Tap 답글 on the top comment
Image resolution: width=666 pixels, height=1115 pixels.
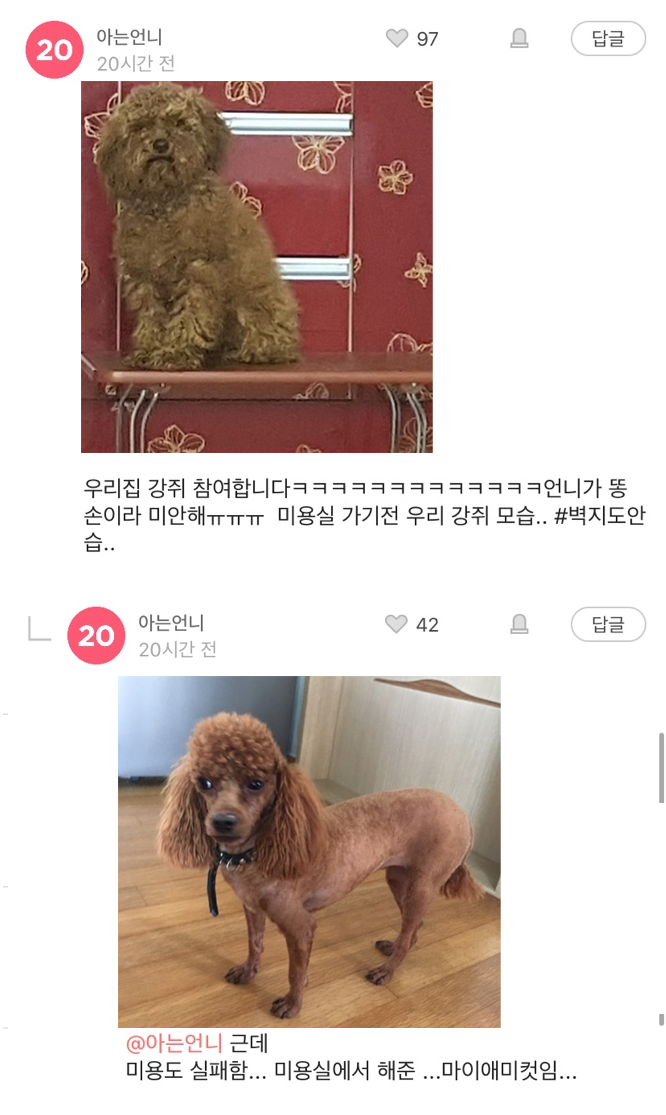(x=608, y=39)
